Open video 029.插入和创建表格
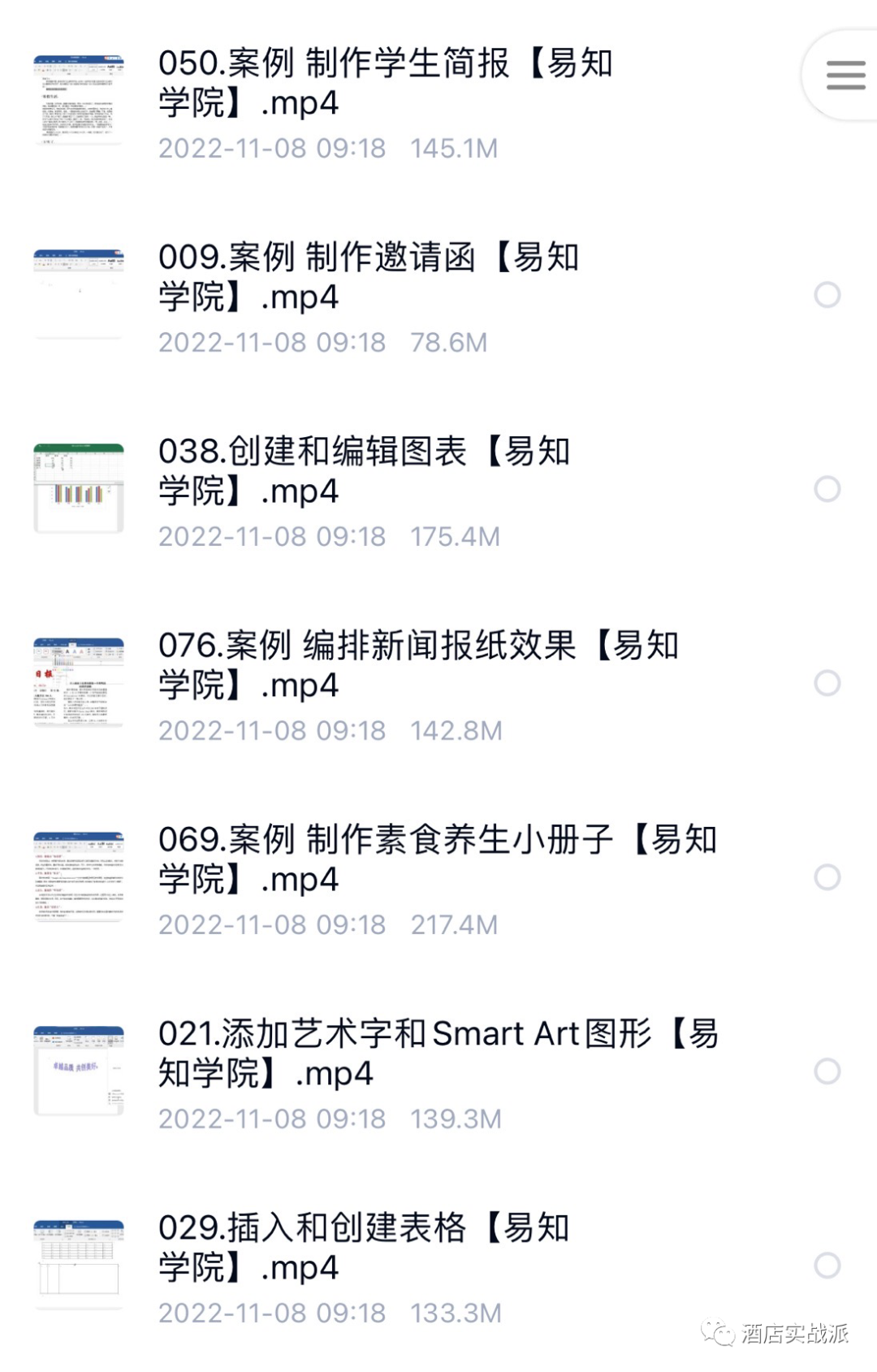The width and height of the screenshot is (877, 1372). click(x=364, y=1248)
